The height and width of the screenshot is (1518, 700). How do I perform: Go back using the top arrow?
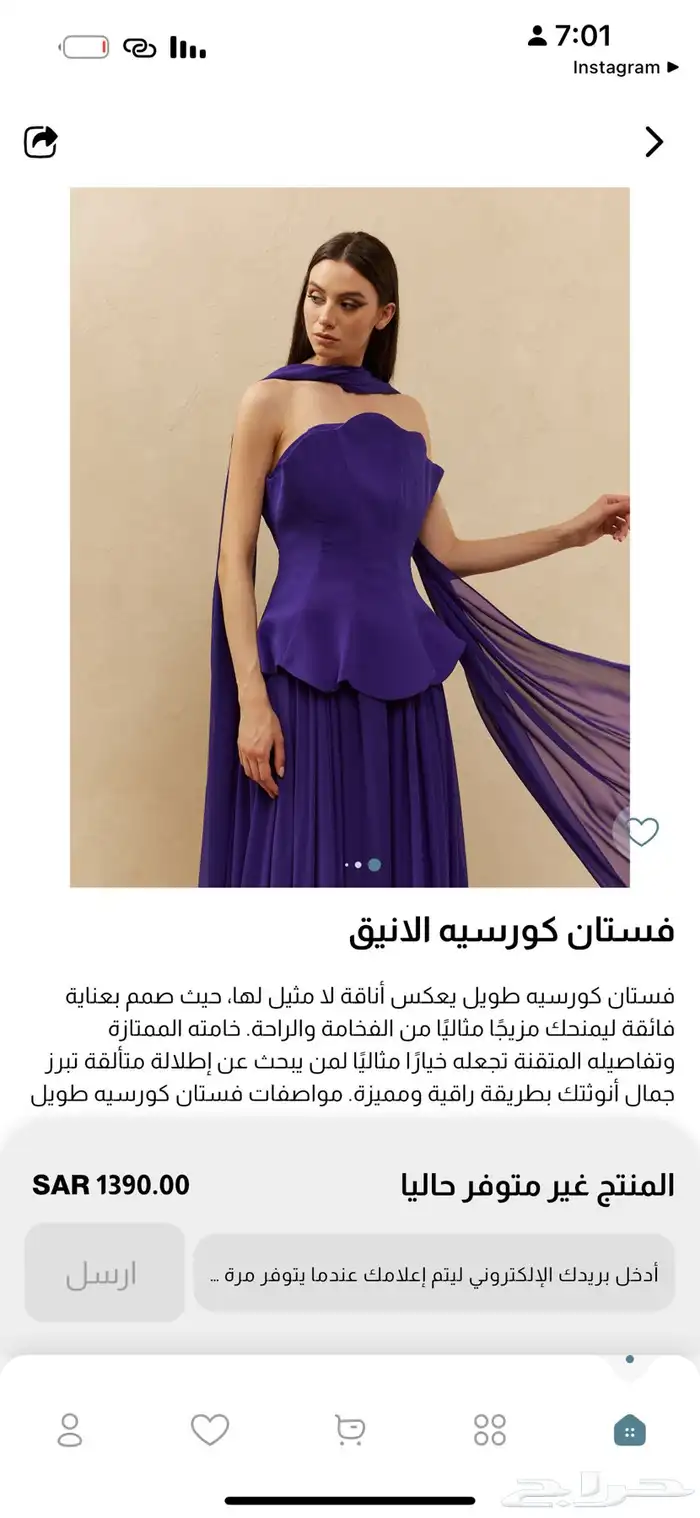pos(654,142)
